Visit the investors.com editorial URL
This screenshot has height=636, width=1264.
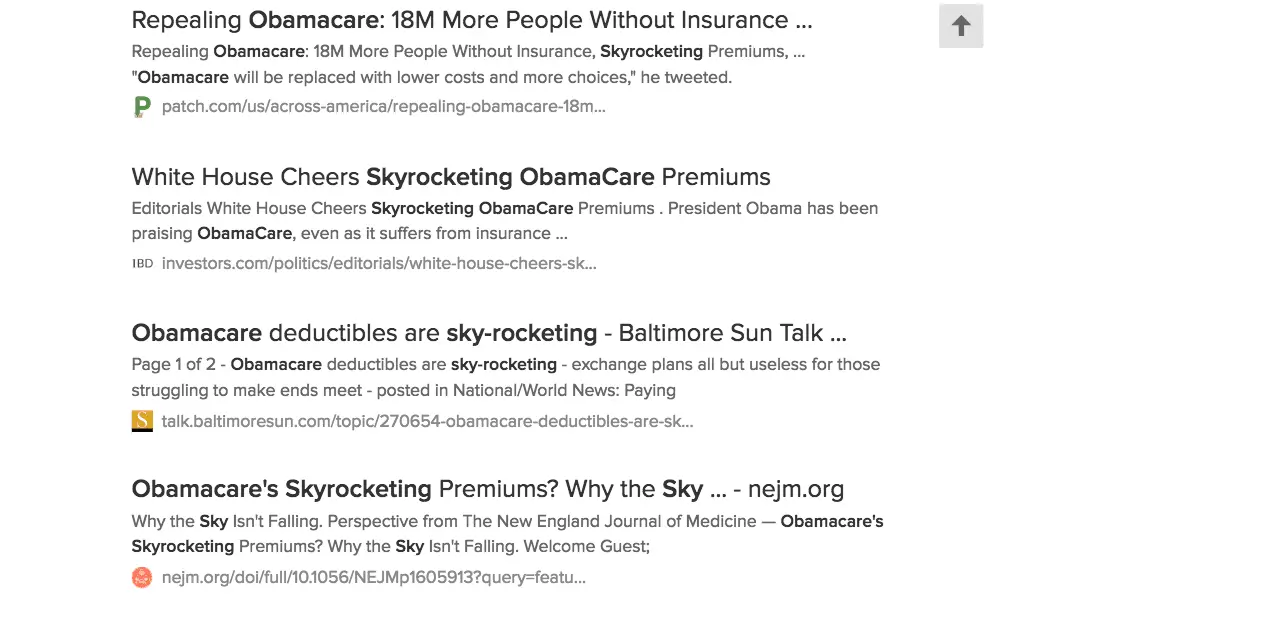[x=378, y=264]
